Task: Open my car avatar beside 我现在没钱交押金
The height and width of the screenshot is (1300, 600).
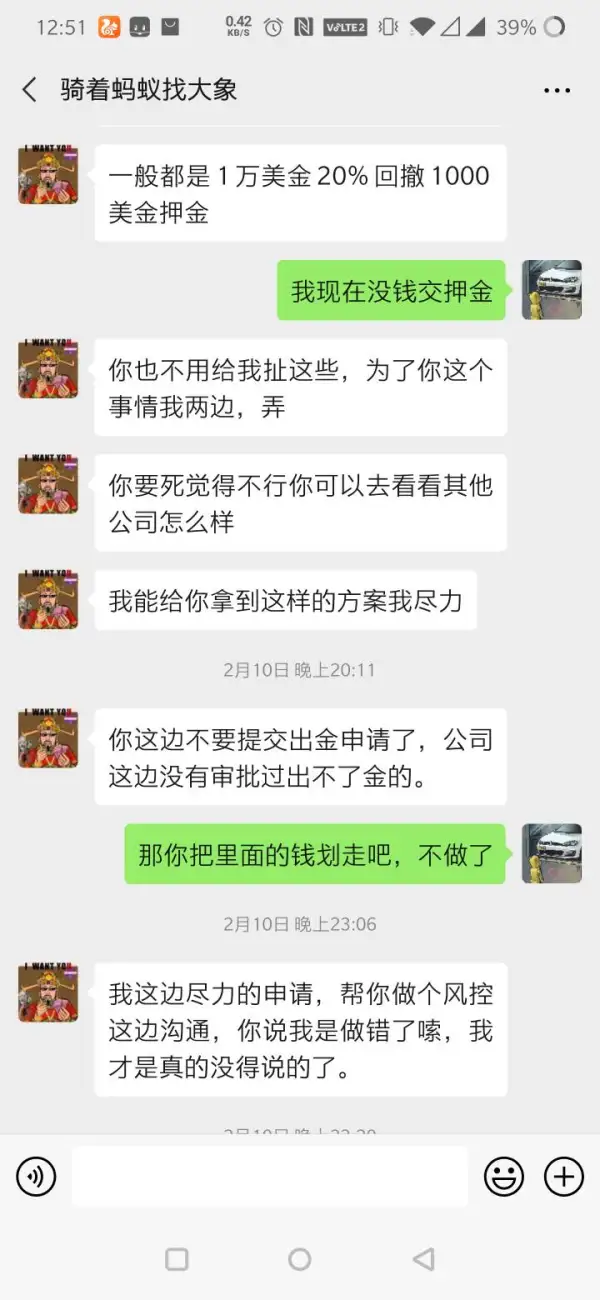Action: (x=552, y=290)
